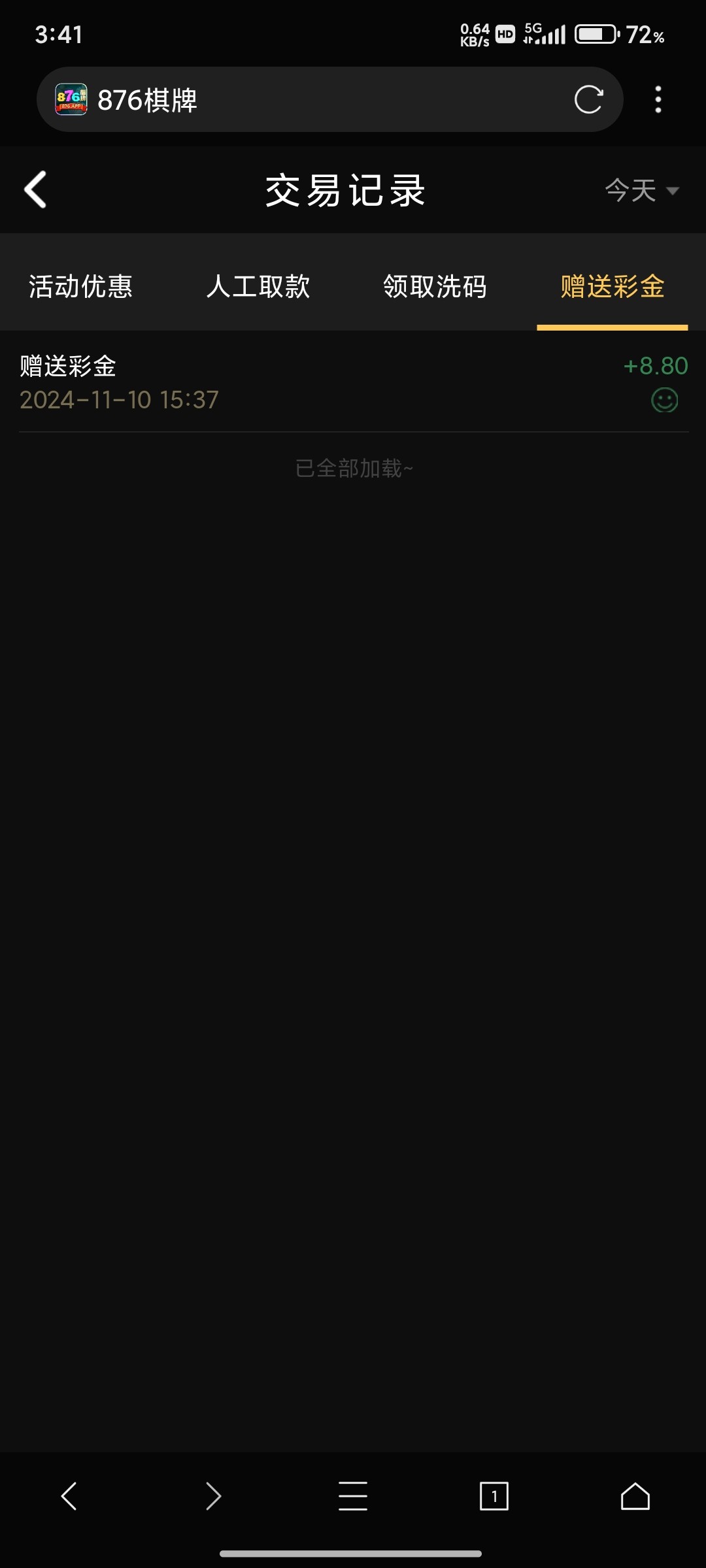
Task: Expand the 今天 date filter dropdown
Action: tap(641, 190)
